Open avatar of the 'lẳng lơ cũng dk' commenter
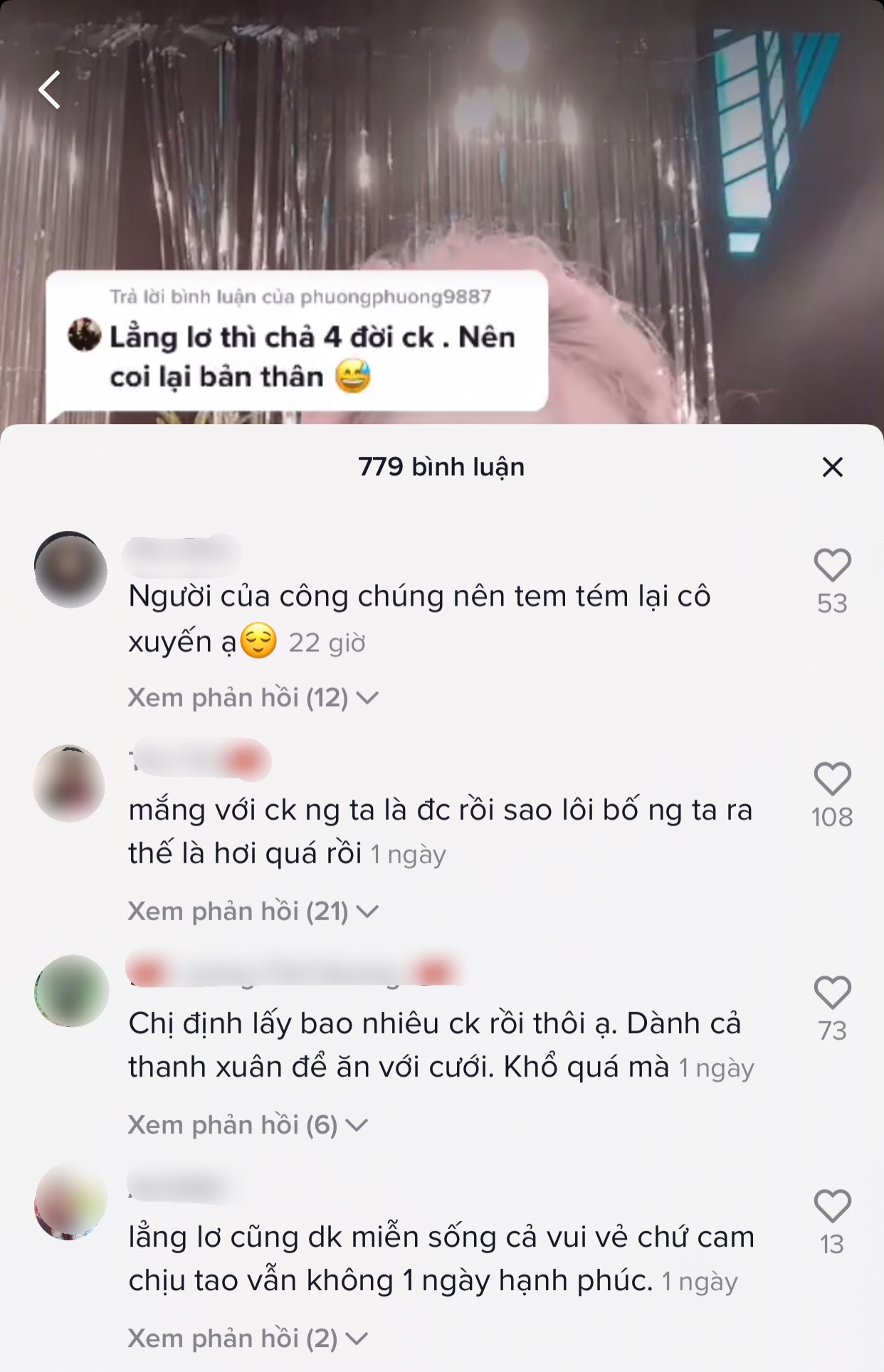 70,1202
